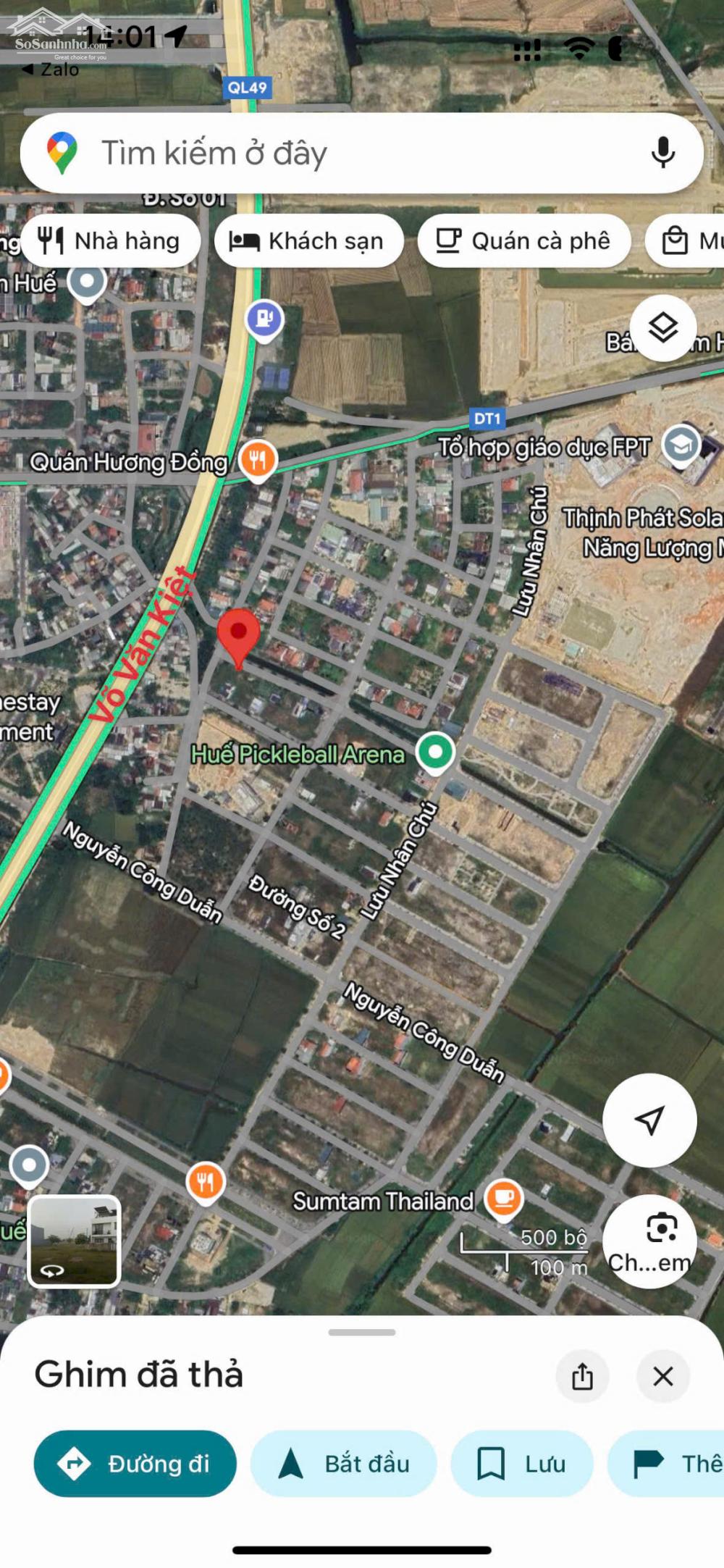
Task: Select Tổ hợp giáo dục FPT marker
Action: click(x=681, y=444)
